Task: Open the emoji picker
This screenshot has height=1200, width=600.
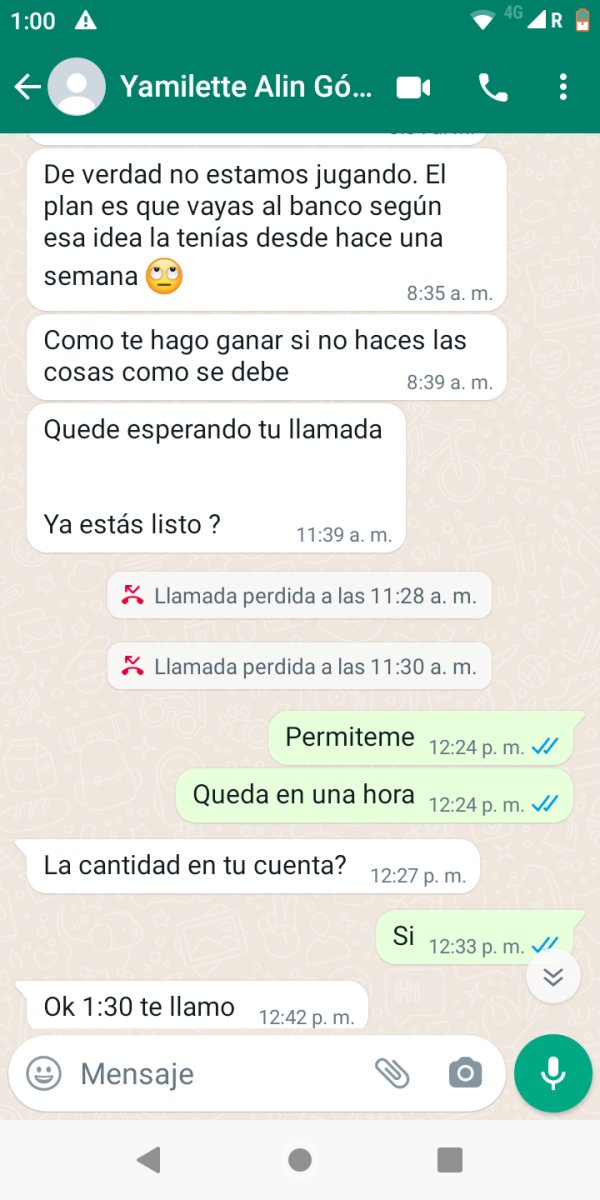Action: click(43, 1074)
